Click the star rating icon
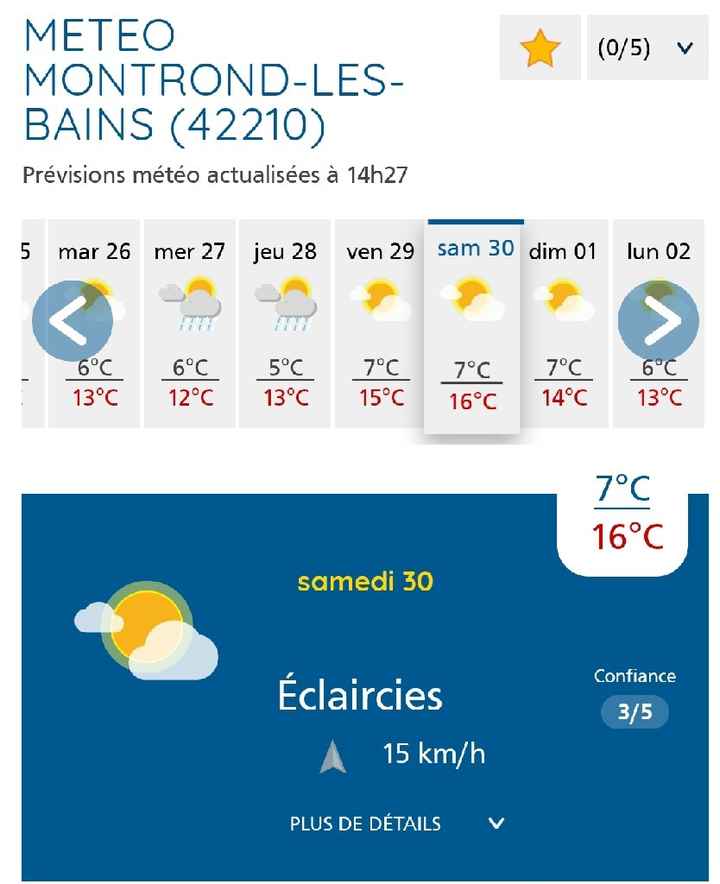Viewport: 720px width, 884px height. pyautogui.click(x=539, y=47)
